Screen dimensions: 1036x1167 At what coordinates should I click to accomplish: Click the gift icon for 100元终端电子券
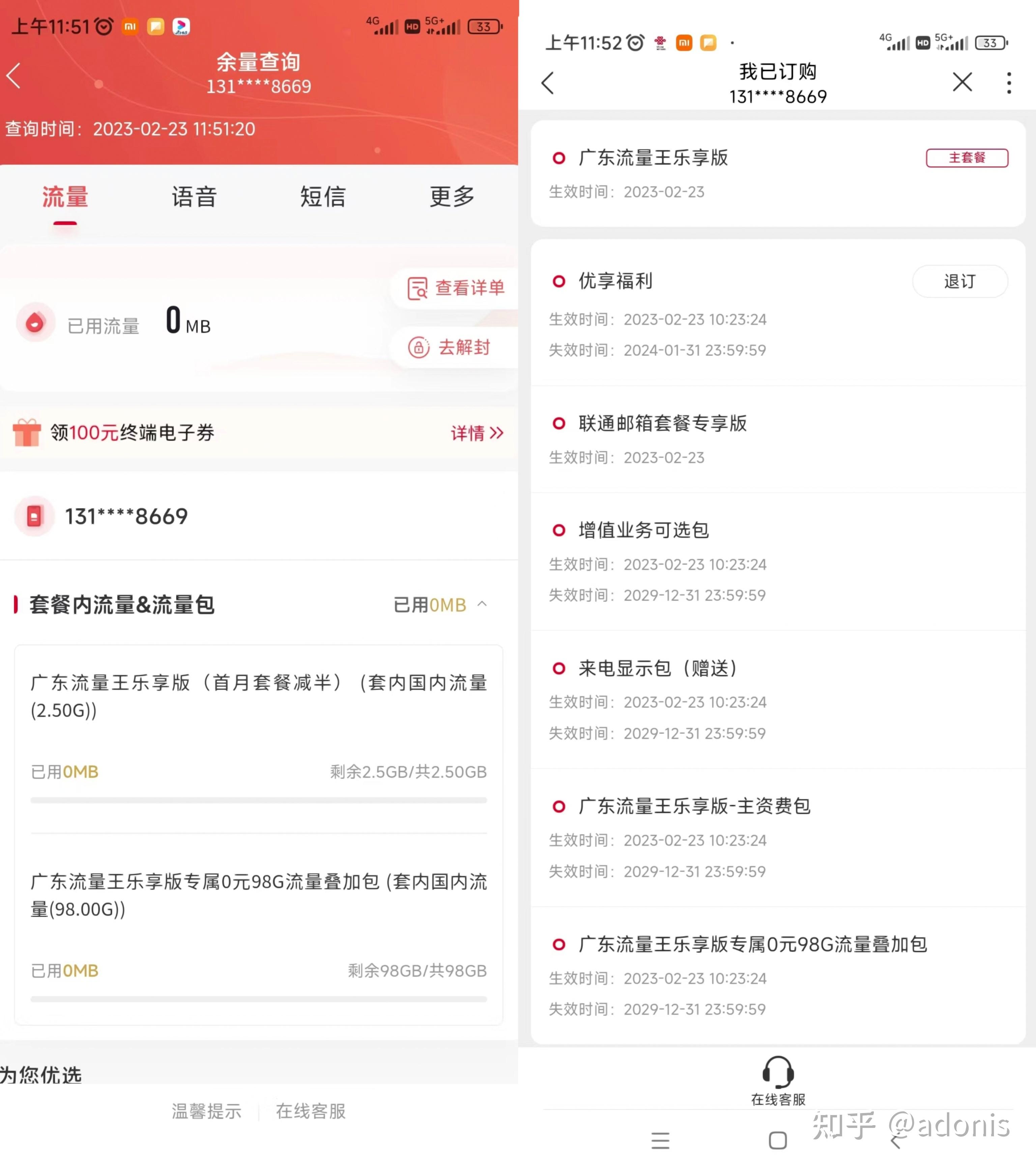point(26,433)
